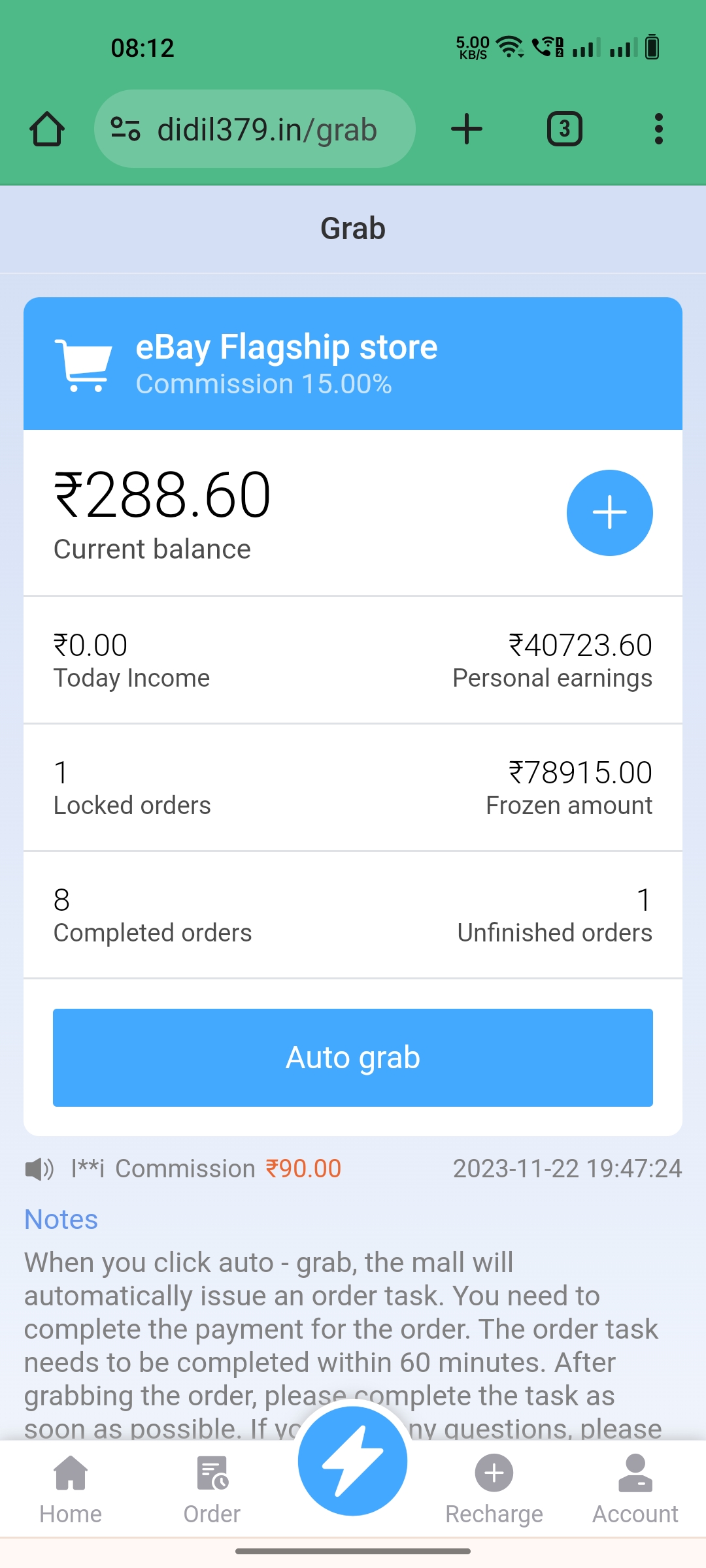Image resolution: width=706 pixels, height=1568 pixels.
Task: Open a new browser tab
Action: [467, 129]
